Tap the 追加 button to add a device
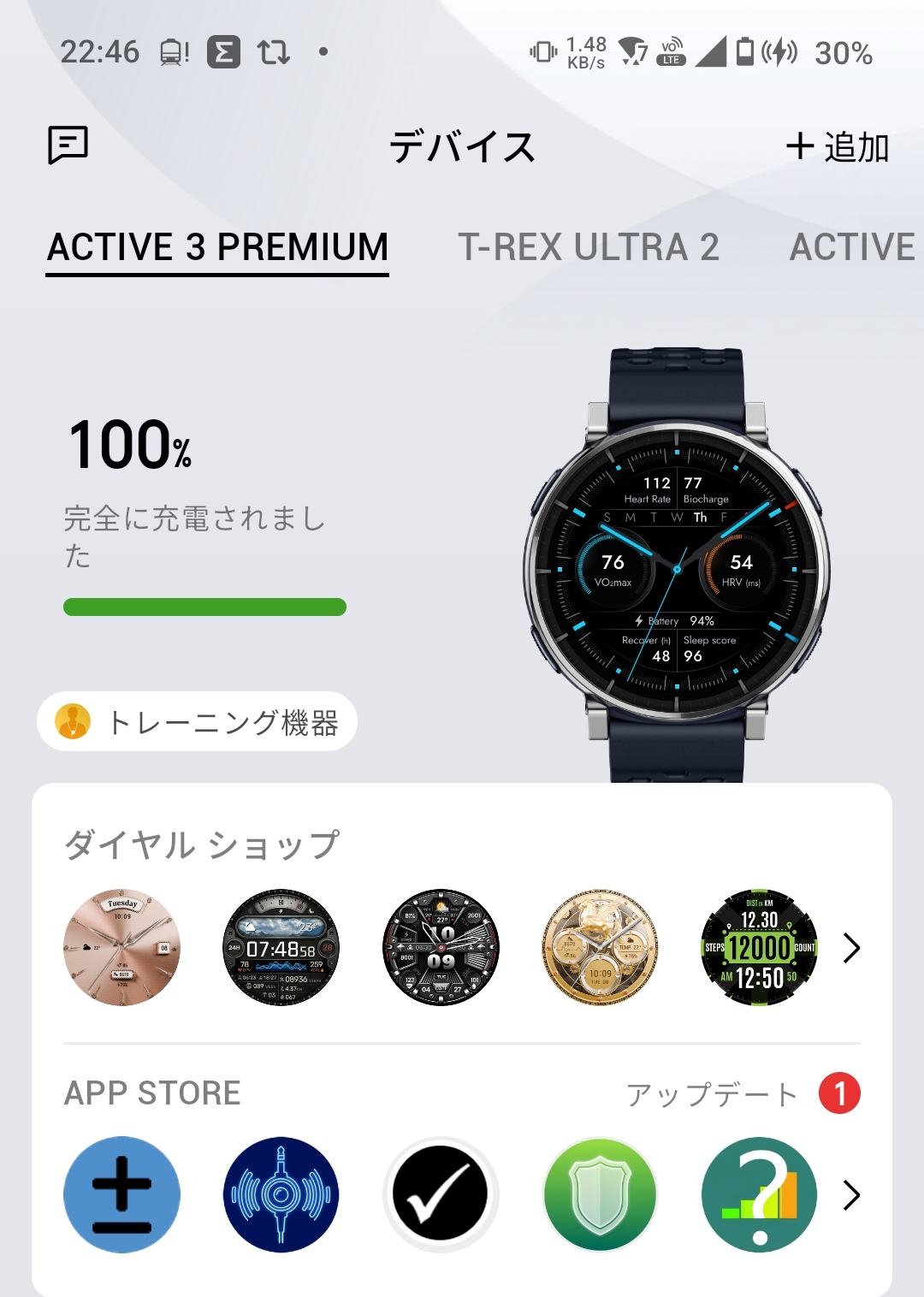This screenshot has width=924, height=1297. [838, 147]
